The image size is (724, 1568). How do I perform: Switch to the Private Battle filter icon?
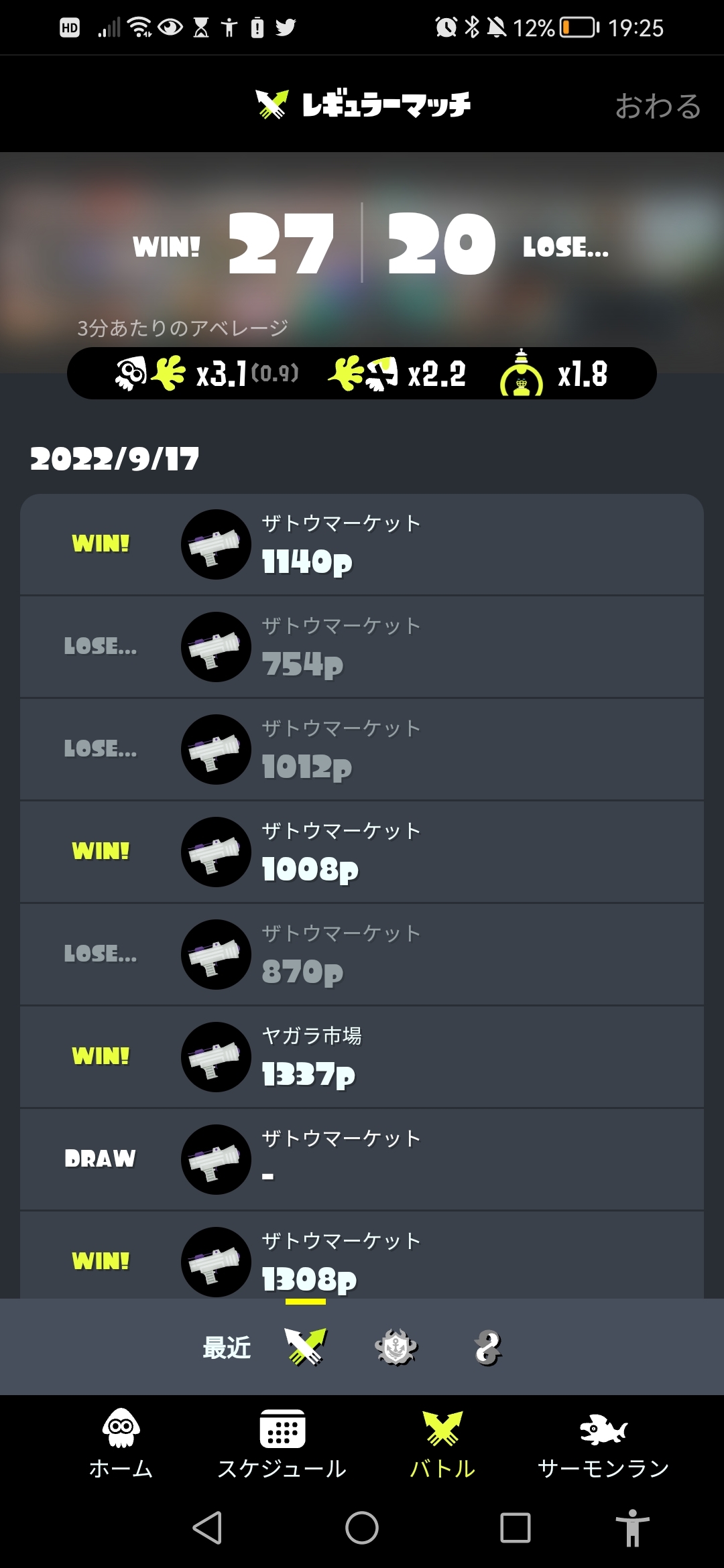[487, 1348]
